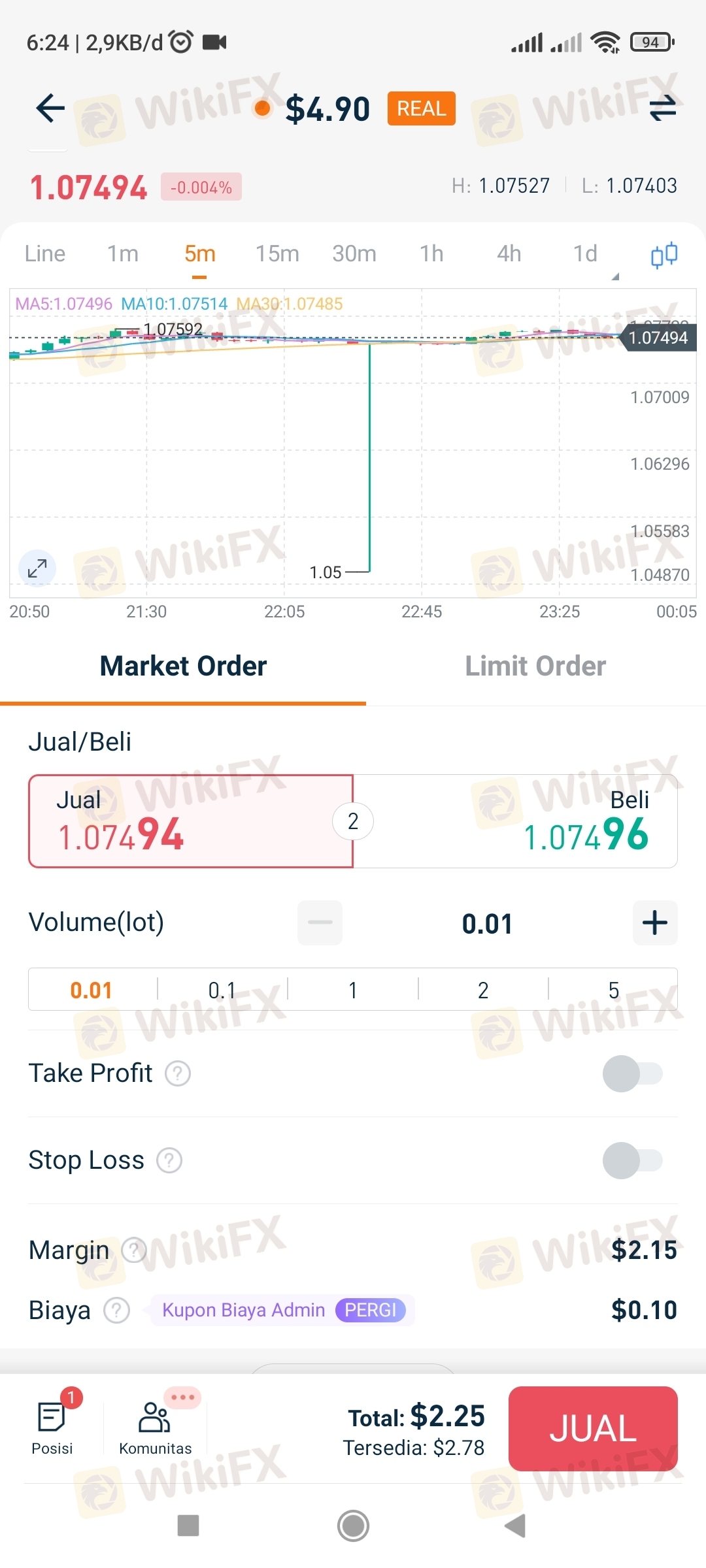The image size is (706, 1568).
Task: Switch chart to 1m timeframe
Action: (x=123, y=253)
